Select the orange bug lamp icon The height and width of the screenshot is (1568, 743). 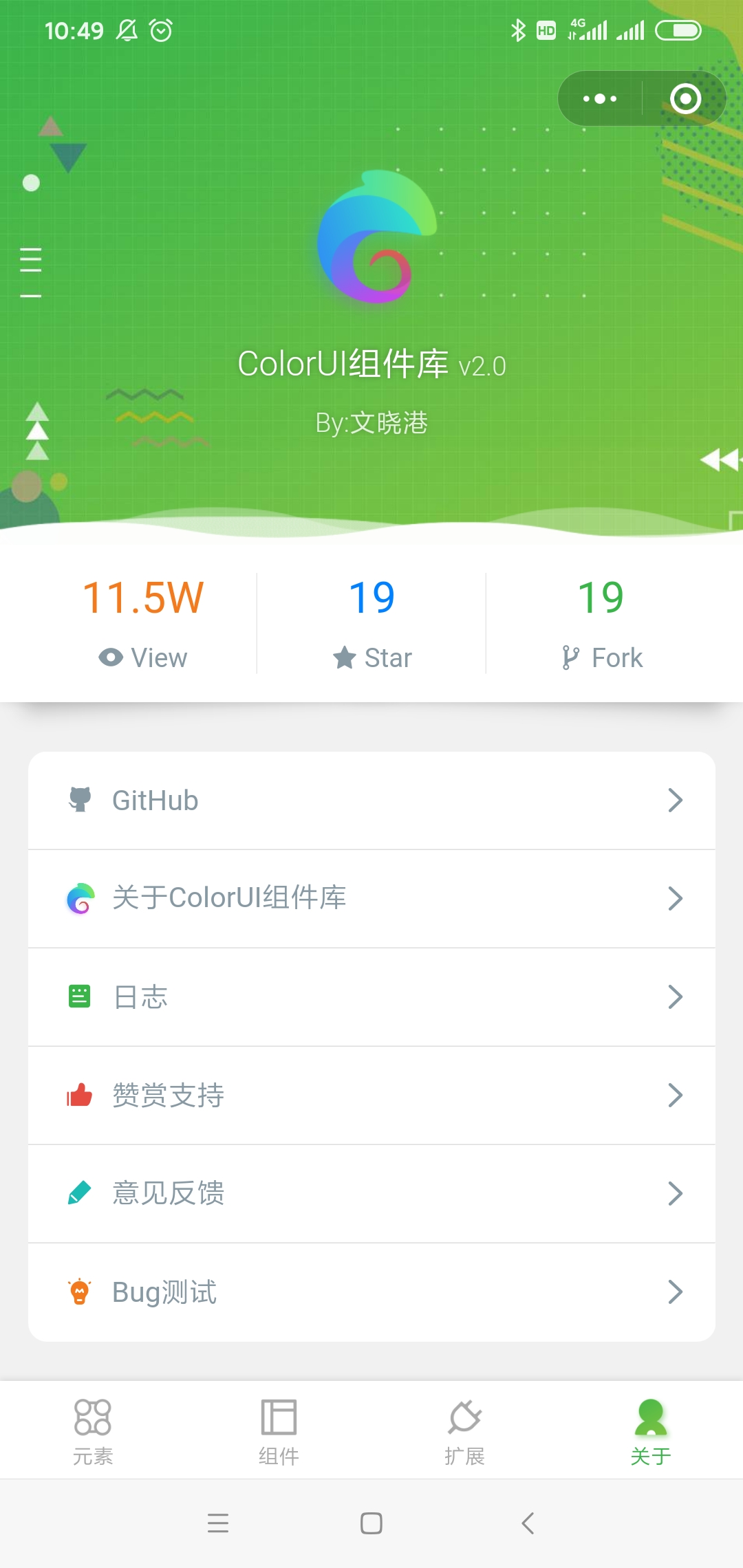[80, 1293]
